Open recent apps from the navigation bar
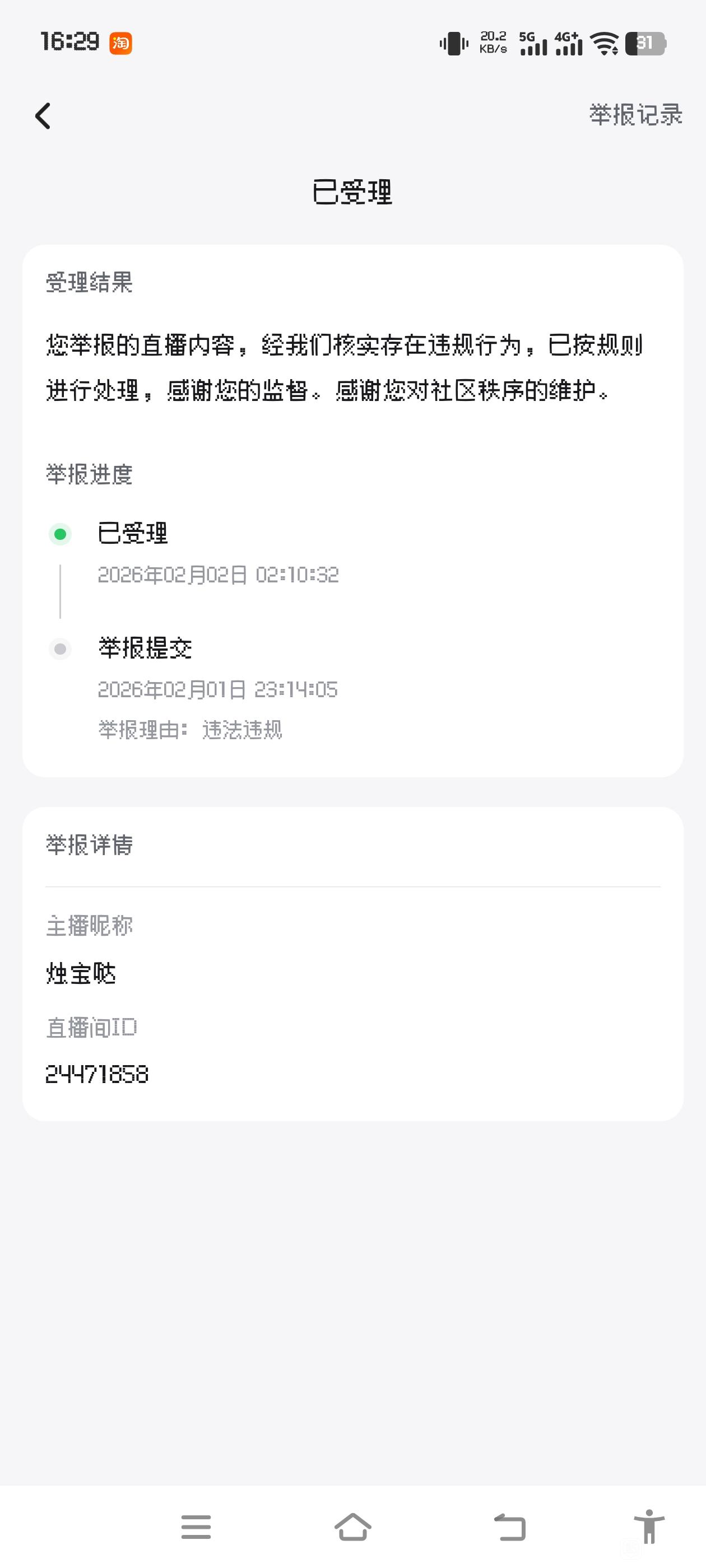Screen dimensions: 706x1568 click(196, 1527)
